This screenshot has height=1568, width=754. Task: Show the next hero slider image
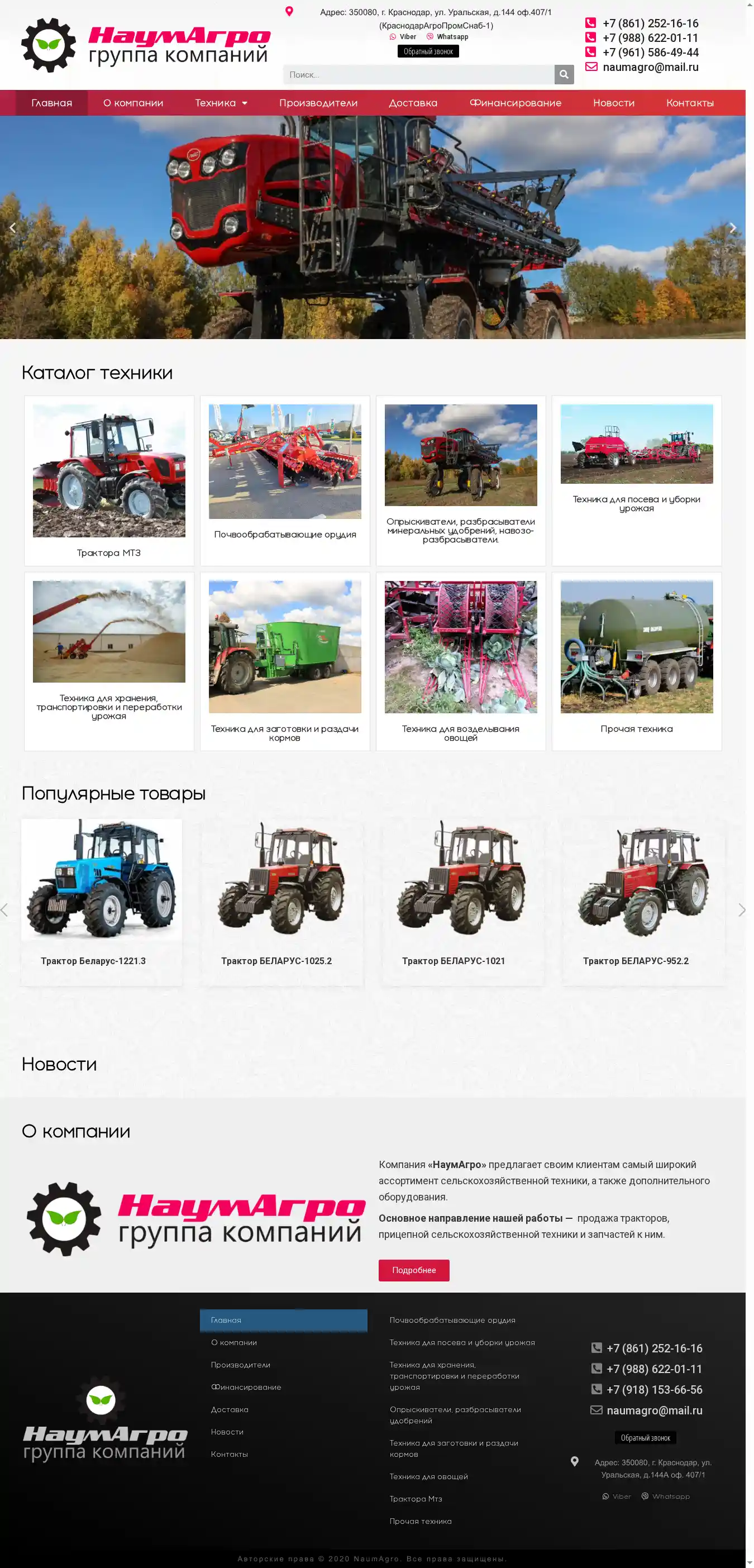[733, 228]
